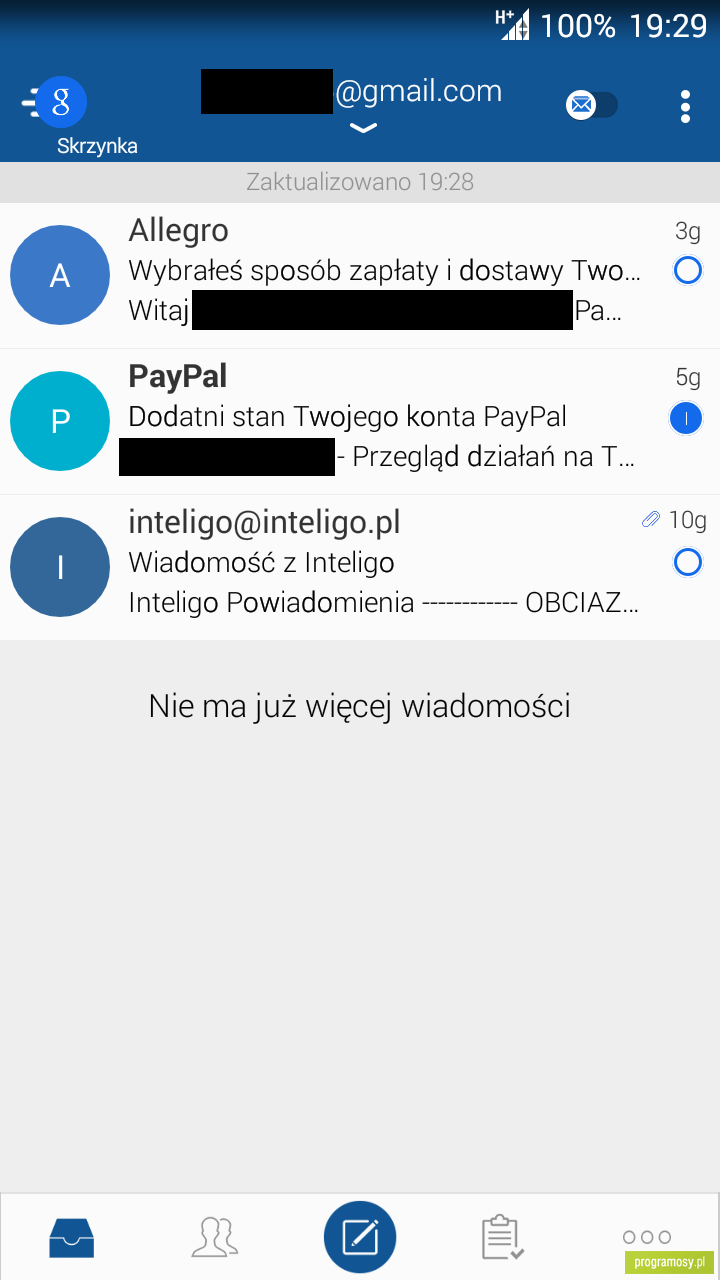
Task: Select the Inteligo message circle
Action: pyautogui.click(x=688, y=563)
